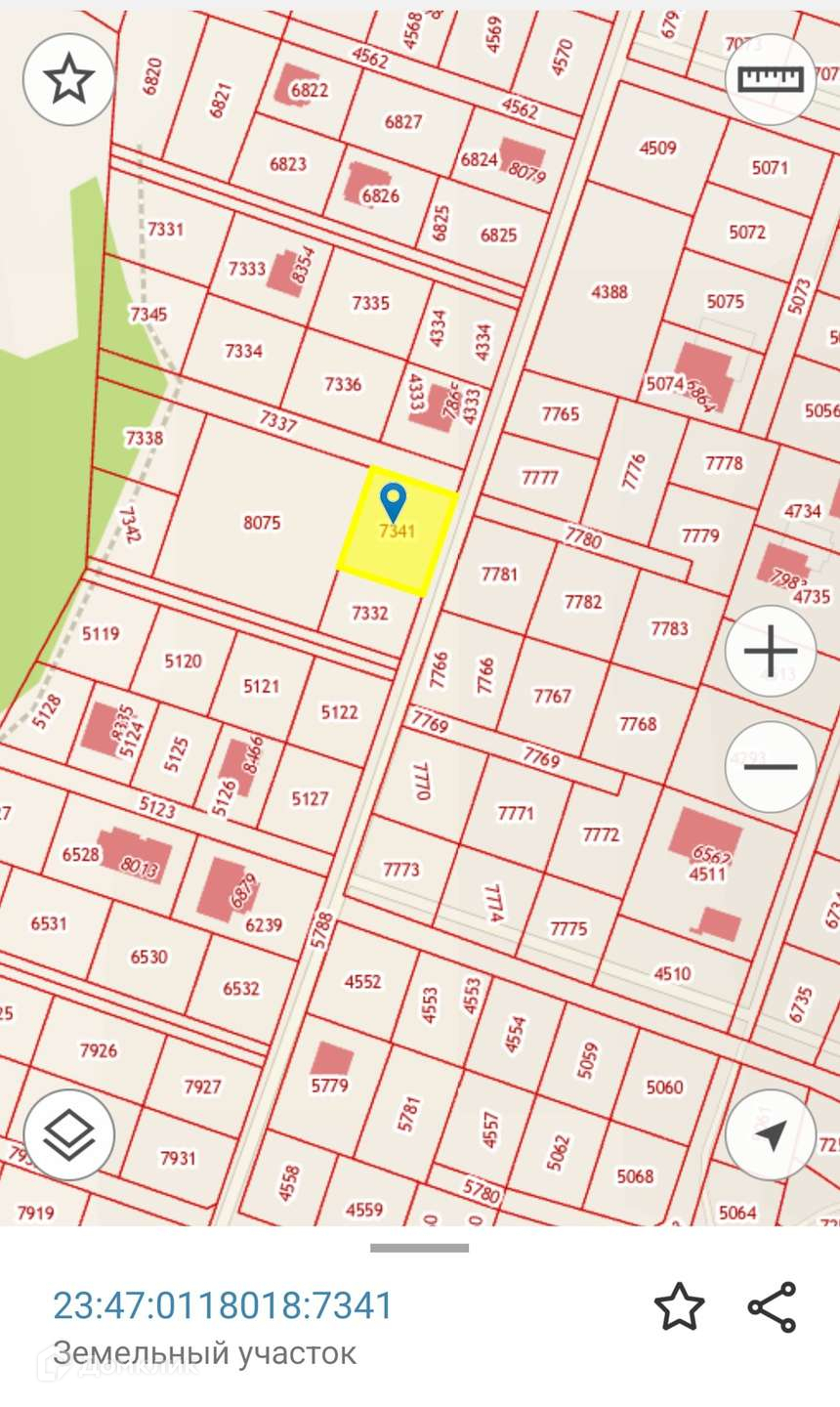This screenshot has width=840, height=1407.
Task: Center map on my location arrow
Action: tap(771, 1135)
